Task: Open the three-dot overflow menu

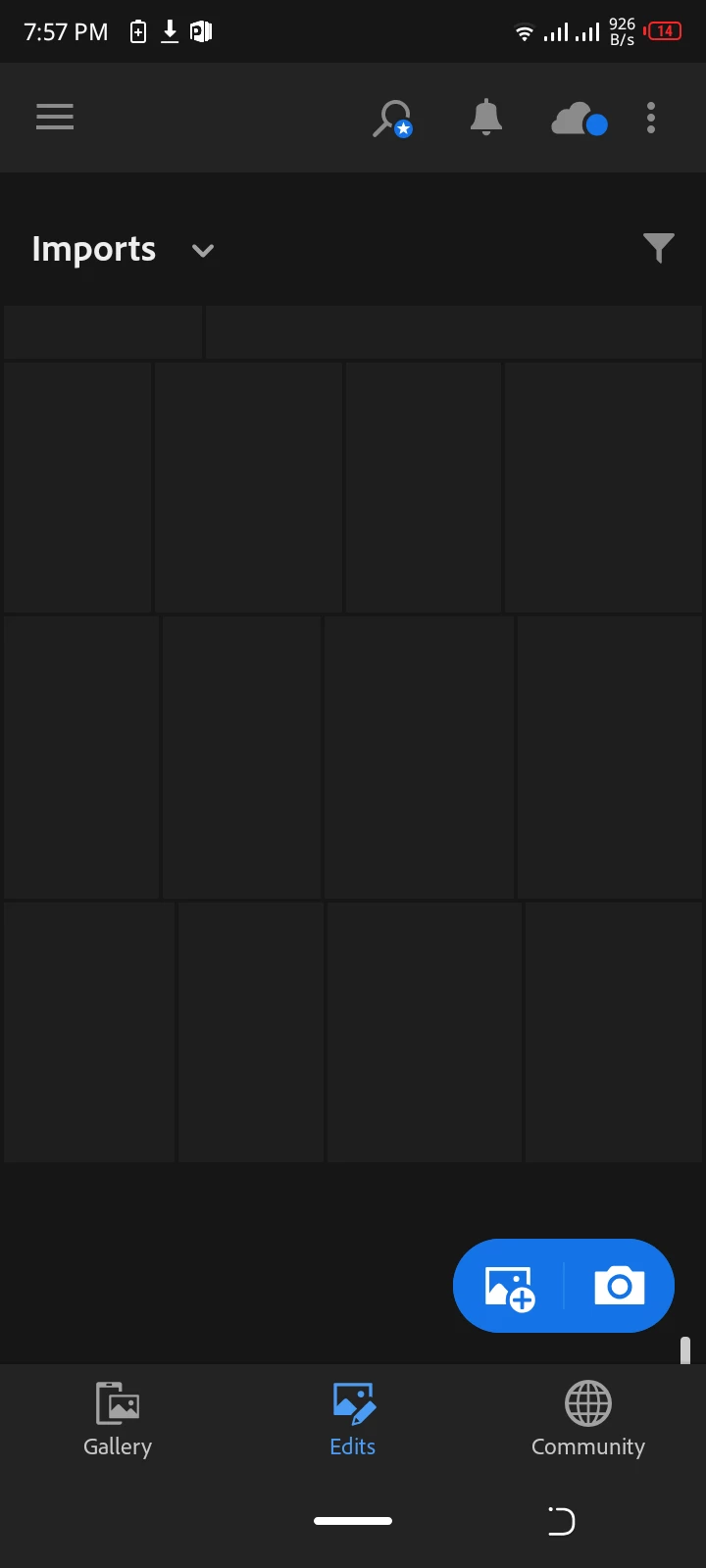Action: [x=651, y=119]
